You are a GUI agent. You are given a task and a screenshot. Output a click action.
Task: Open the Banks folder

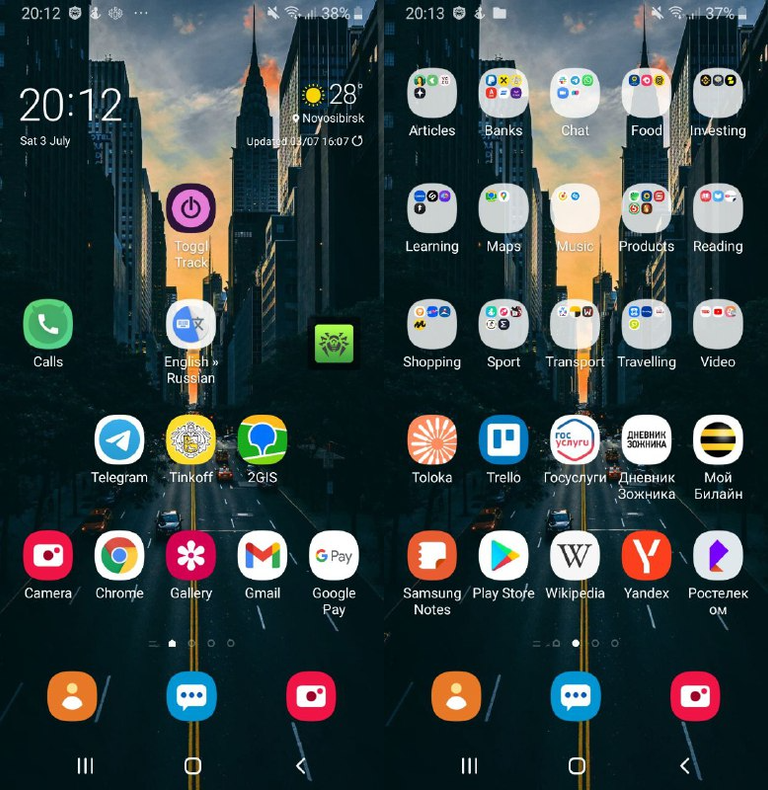tap(503, 93)
